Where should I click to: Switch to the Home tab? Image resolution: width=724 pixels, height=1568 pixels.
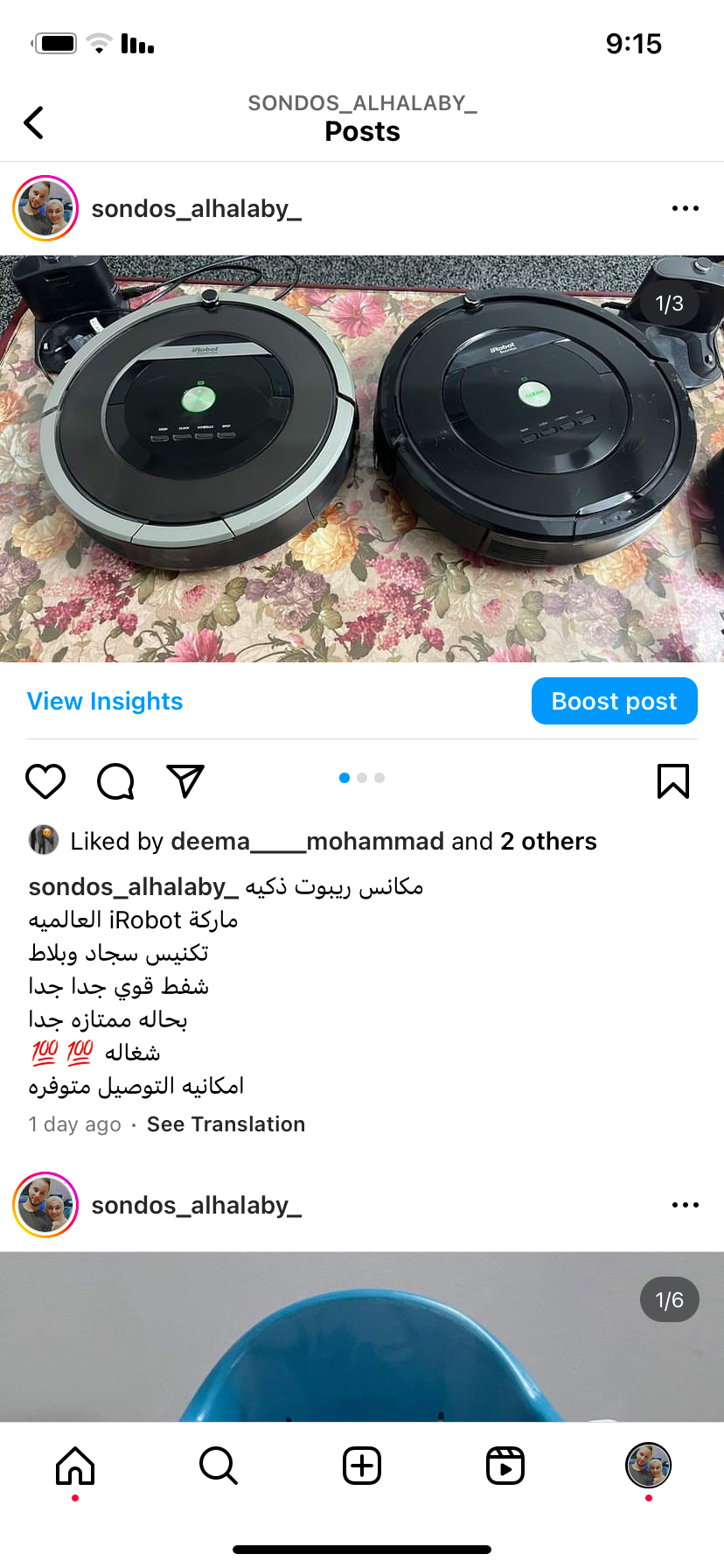pos(75,1465)
